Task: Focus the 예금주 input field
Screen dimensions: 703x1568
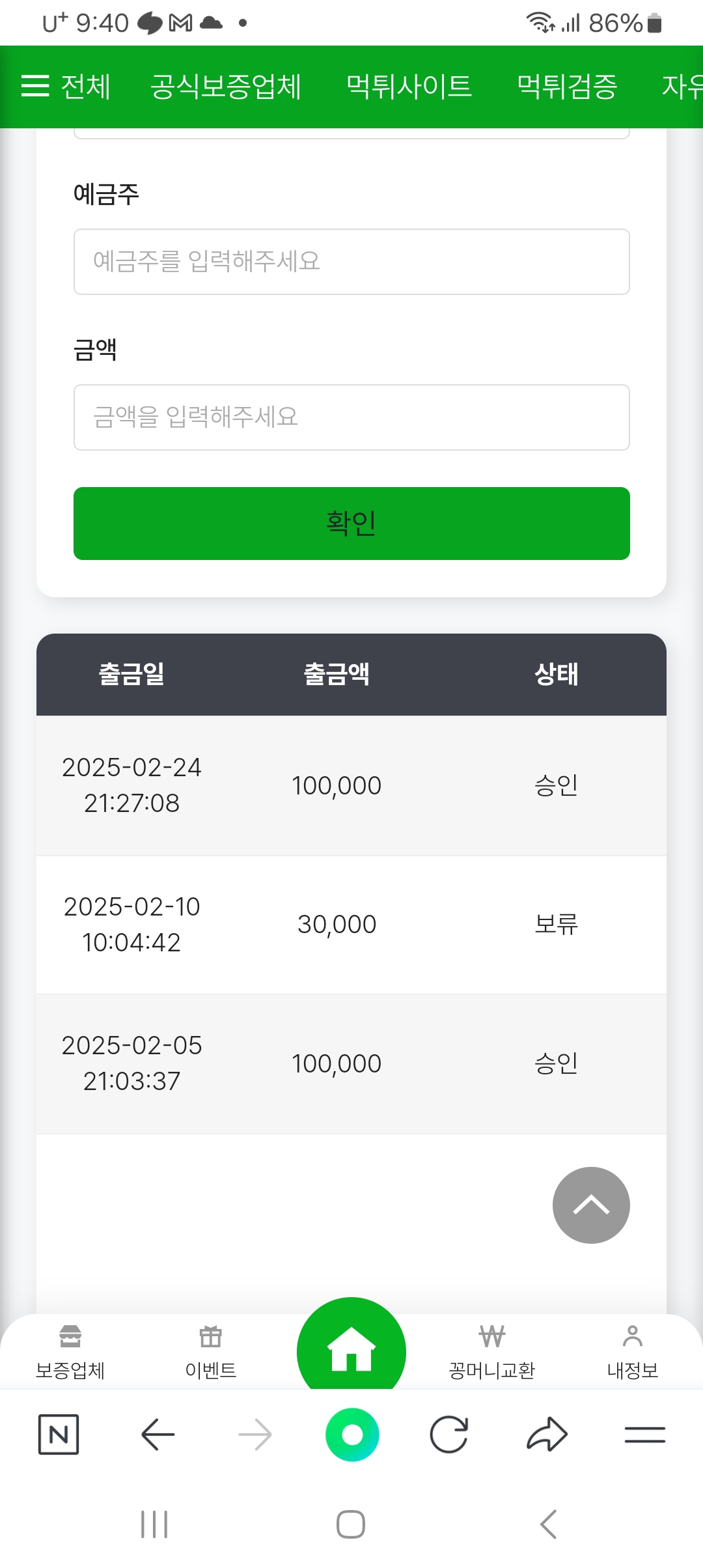Action: [x=351, y=262]
